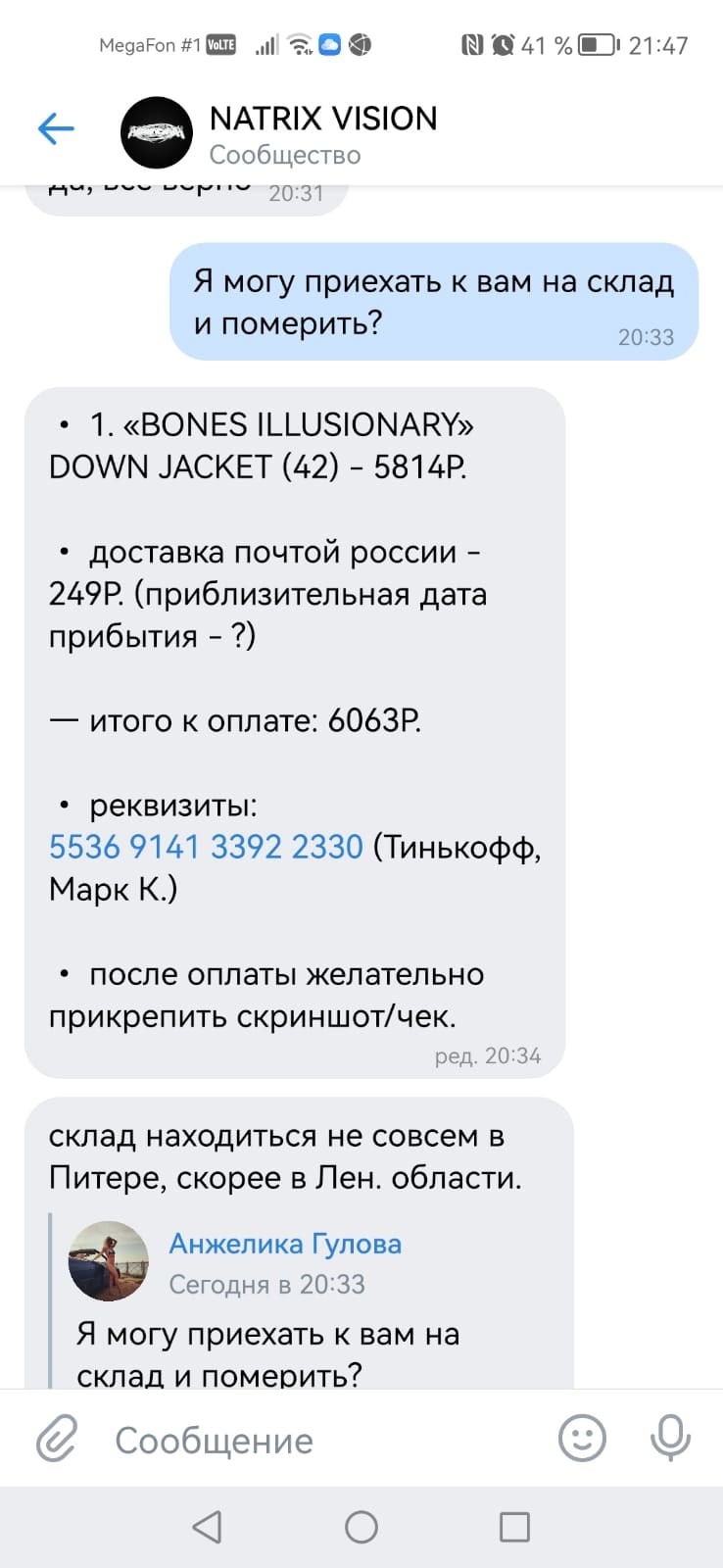Go back using the top-left arrow
Screen dimensions: 723x1568
pyautogui.click(x=56, y=129)
